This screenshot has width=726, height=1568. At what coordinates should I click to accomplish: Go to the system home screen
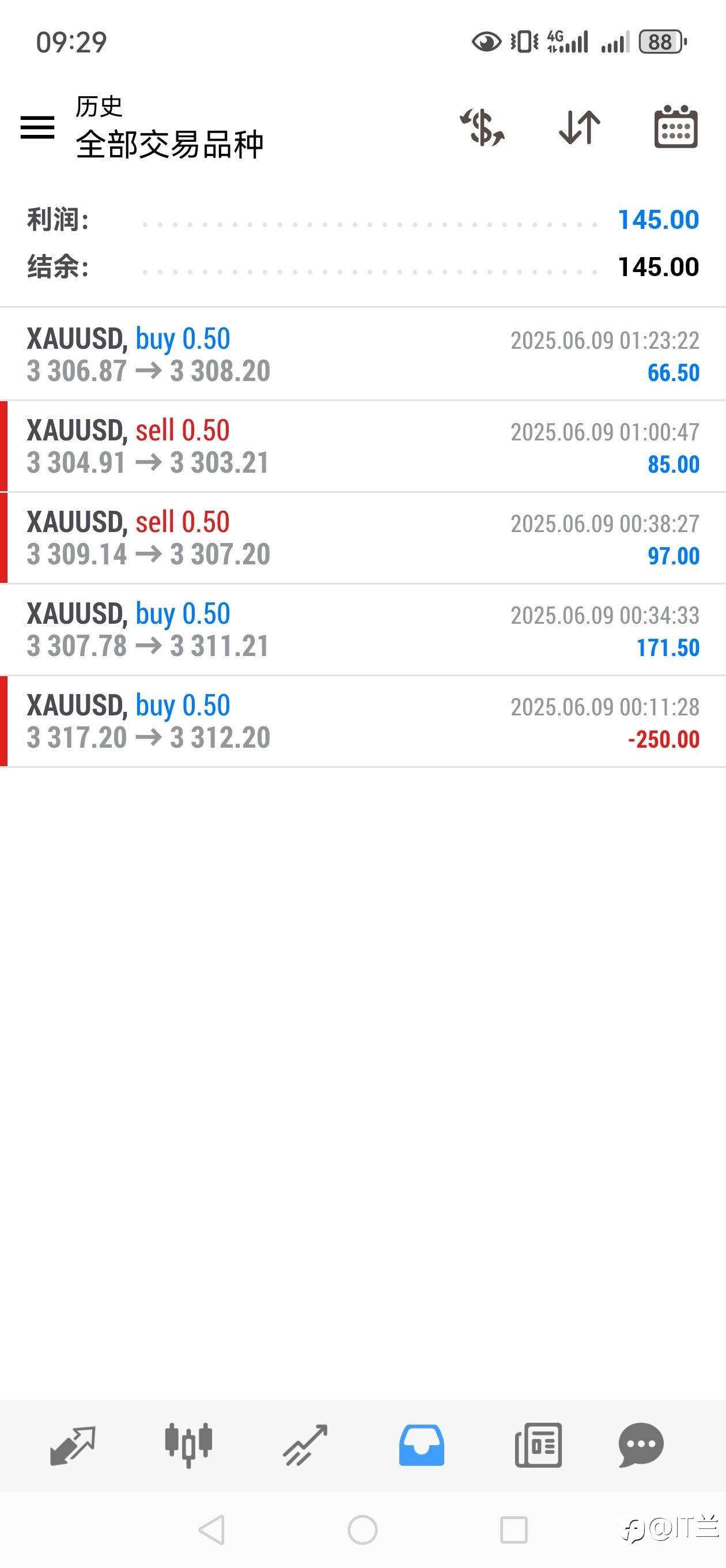pos(362,1529)
